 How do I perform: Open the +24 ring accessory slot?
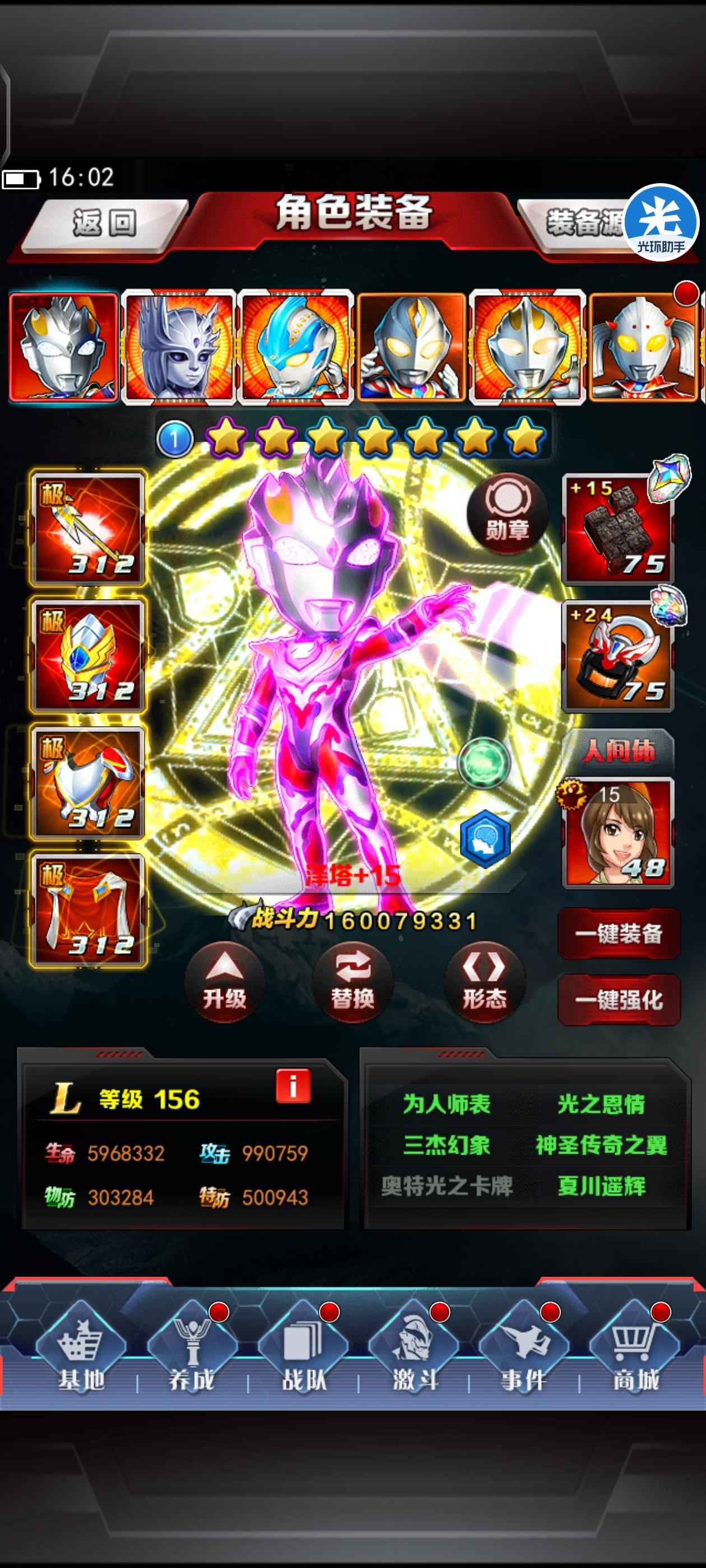(617, 656)
